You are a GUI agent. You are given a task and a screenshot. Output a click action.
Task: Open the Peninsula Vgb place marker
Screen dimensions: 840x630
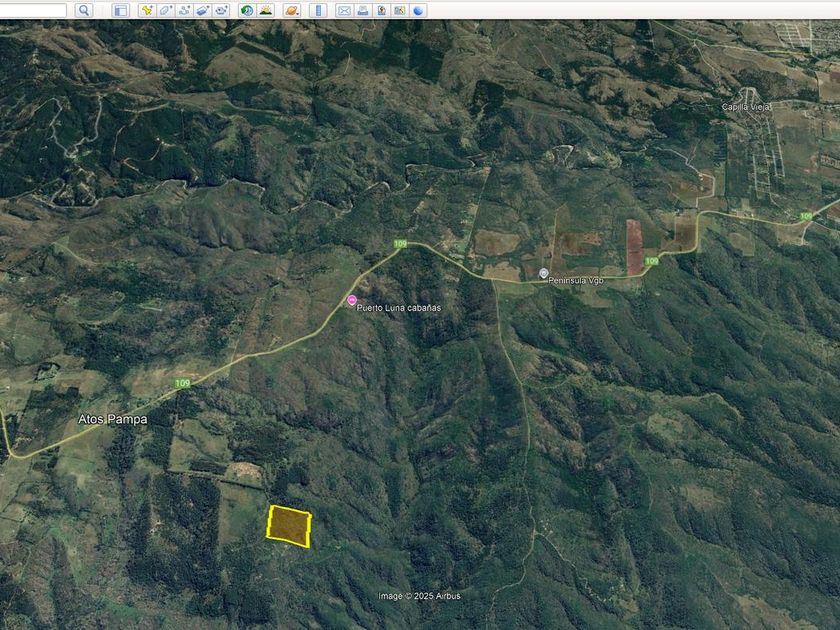coord(544,273)
